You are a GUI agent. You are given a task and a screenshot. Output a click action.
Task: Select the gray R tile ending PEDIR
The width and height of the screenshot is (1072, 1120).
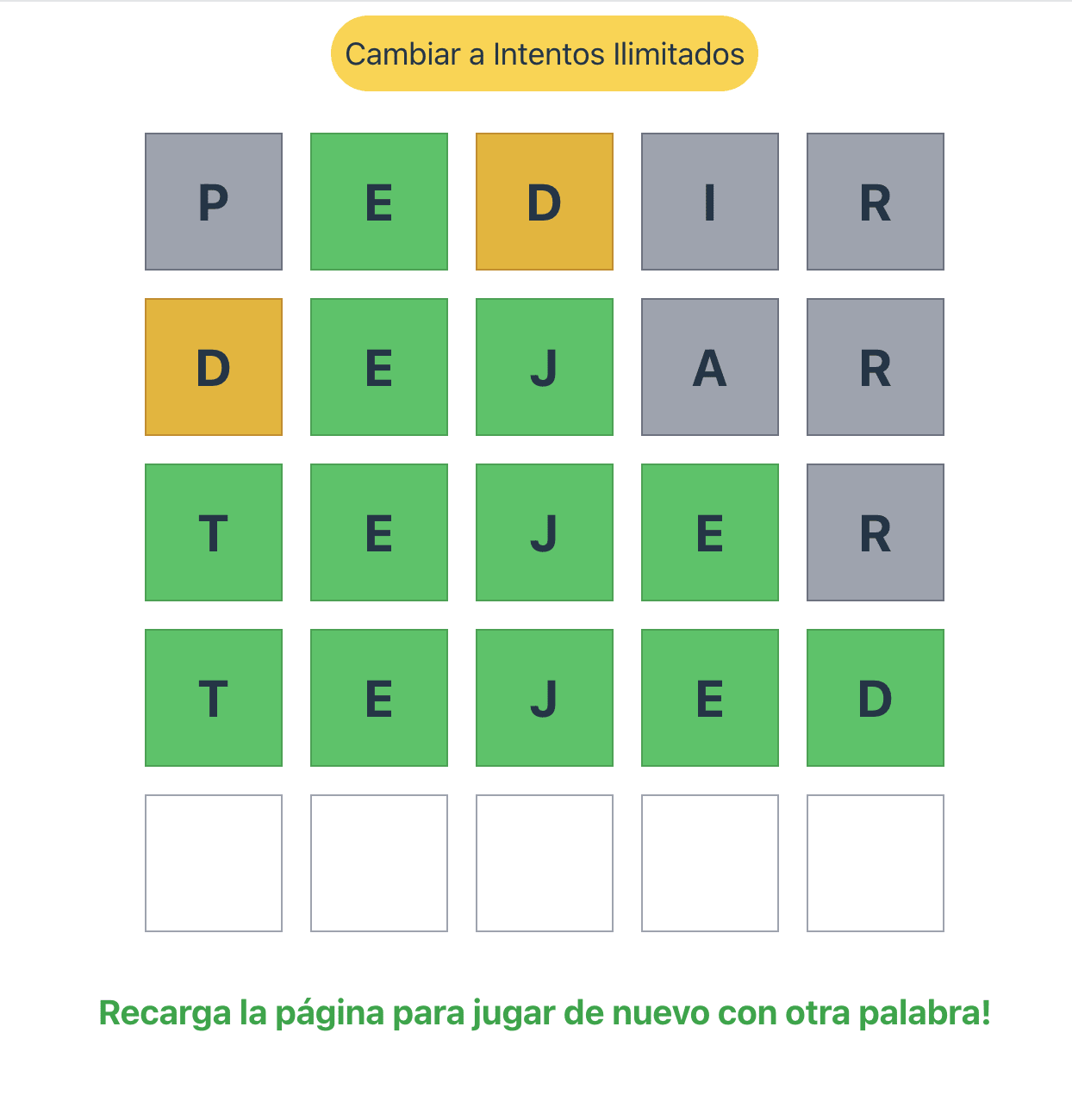pos(875,200)
